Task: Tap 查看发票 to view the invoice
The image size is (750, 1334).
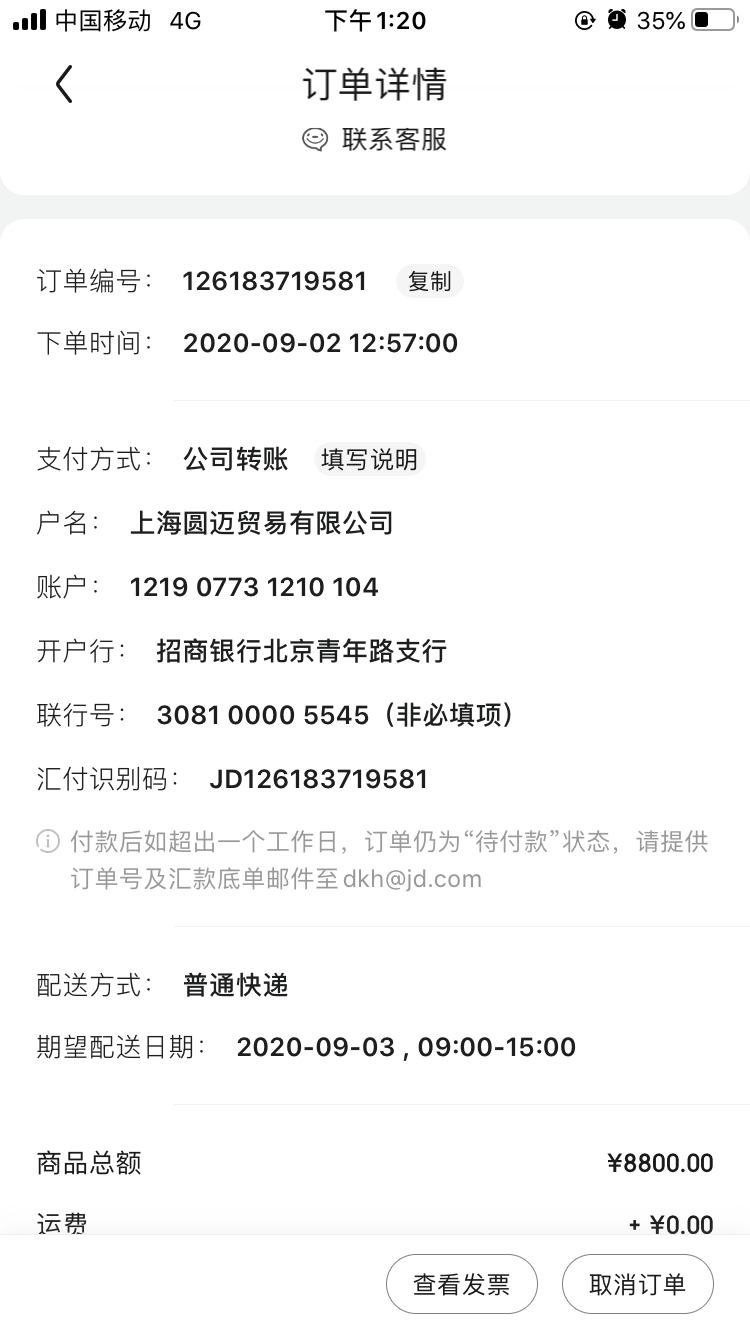Action: [x=462, y=1284]
